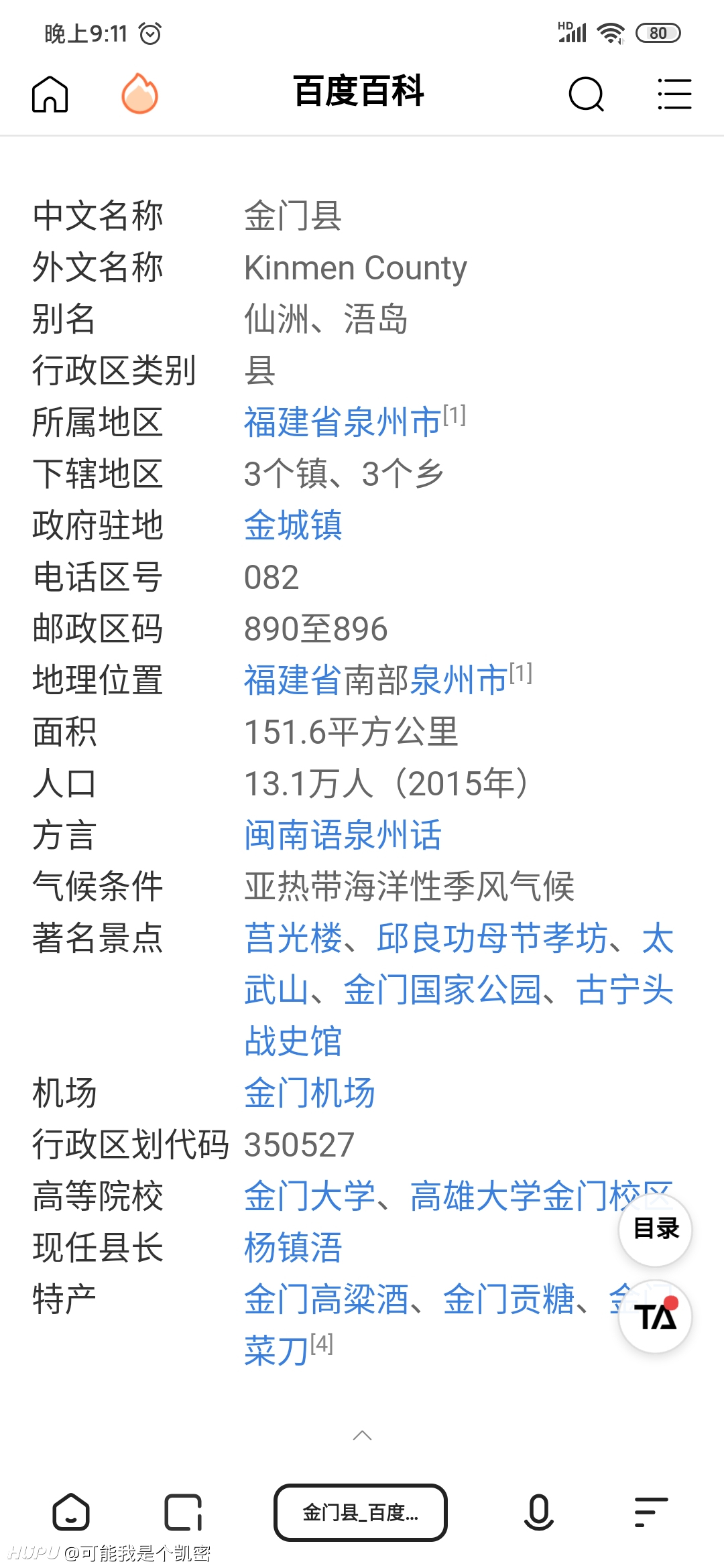Open the search magnifier icon
The image size is (724, 1568).
pos(587,94)
